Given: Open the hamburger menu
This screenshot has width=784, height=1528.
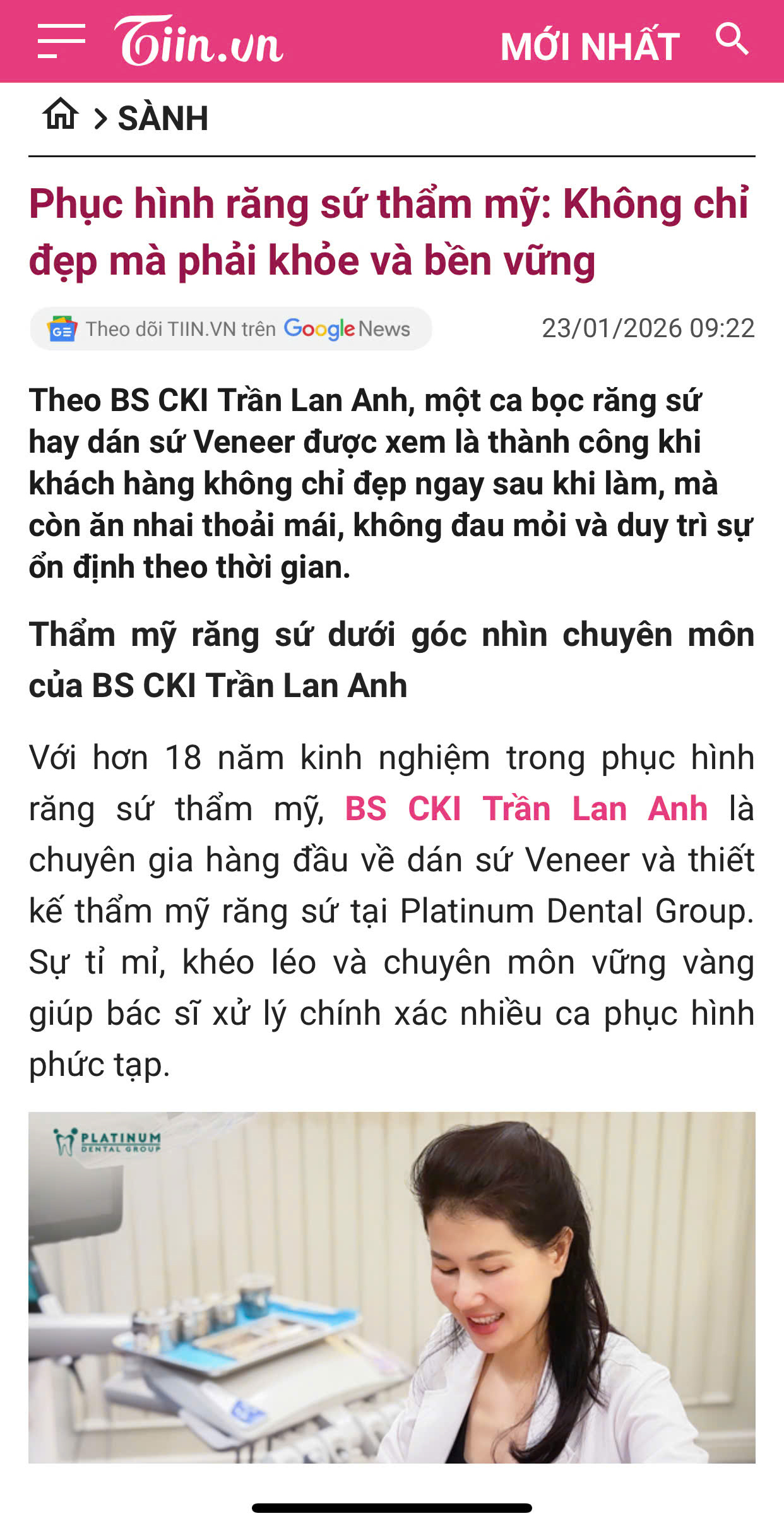Looking at the screenshot, I should [61, 42].
